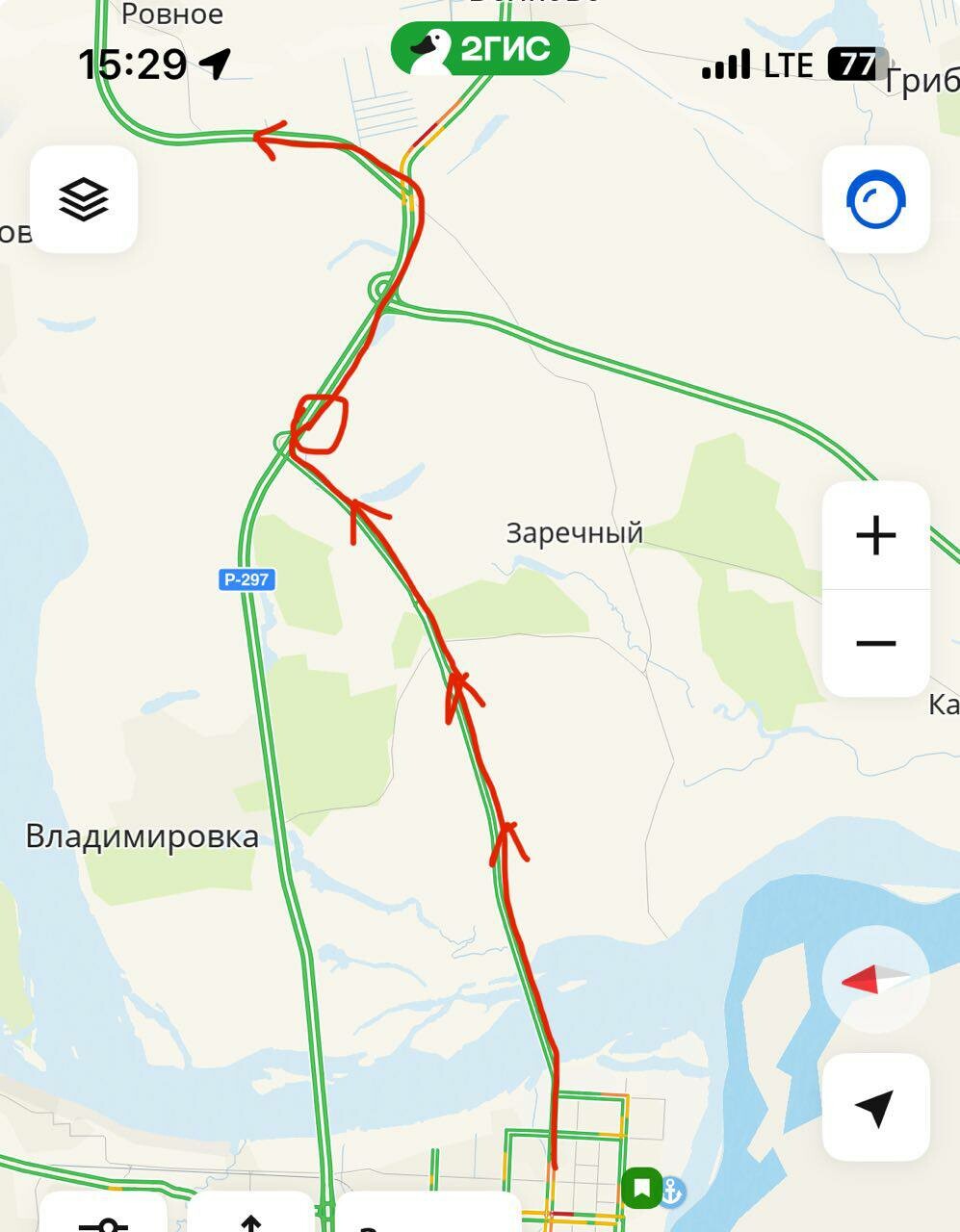Center map on my location
Viewport: 960px width, 1232px height.
[x=875, y=1107]
